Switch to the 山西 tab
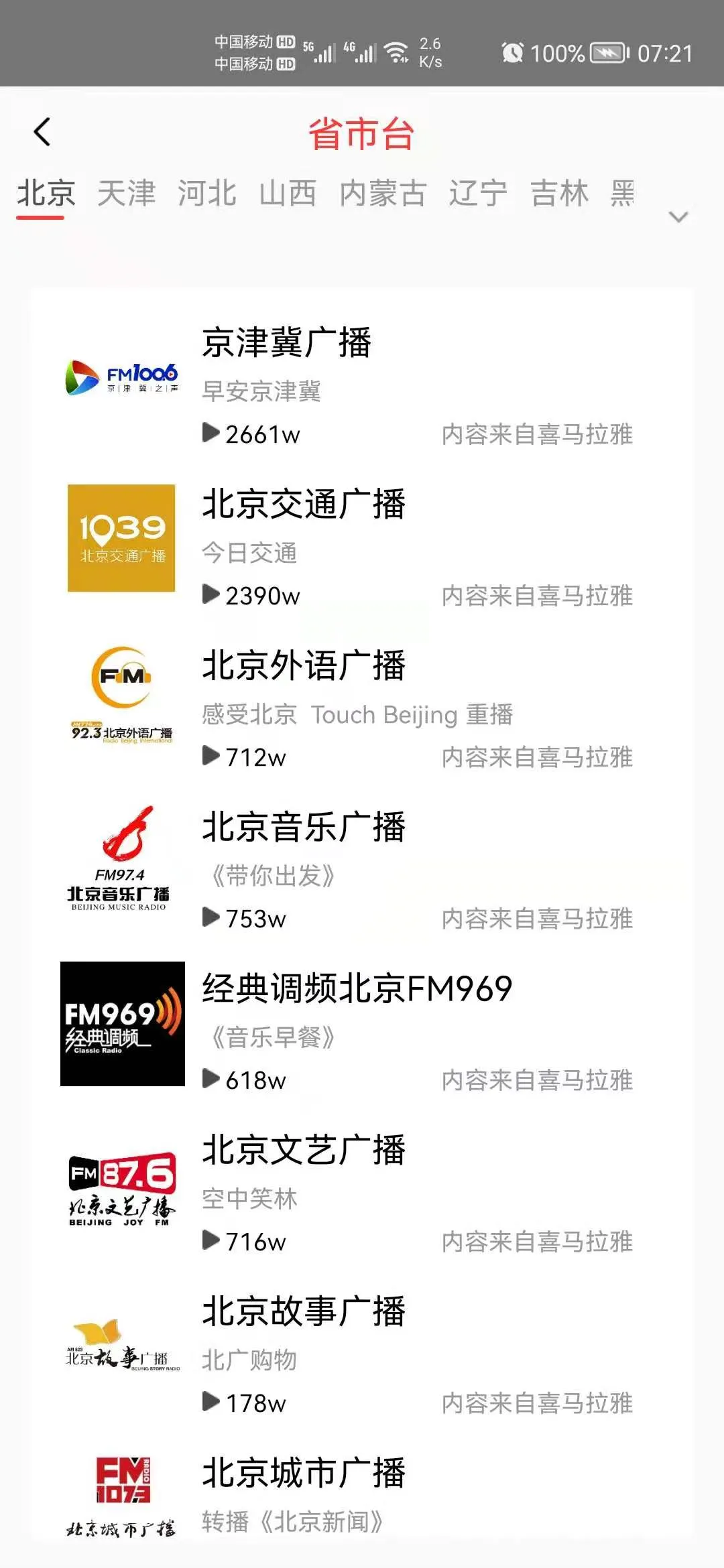724x1568 pixels. (x=288, y=194)
